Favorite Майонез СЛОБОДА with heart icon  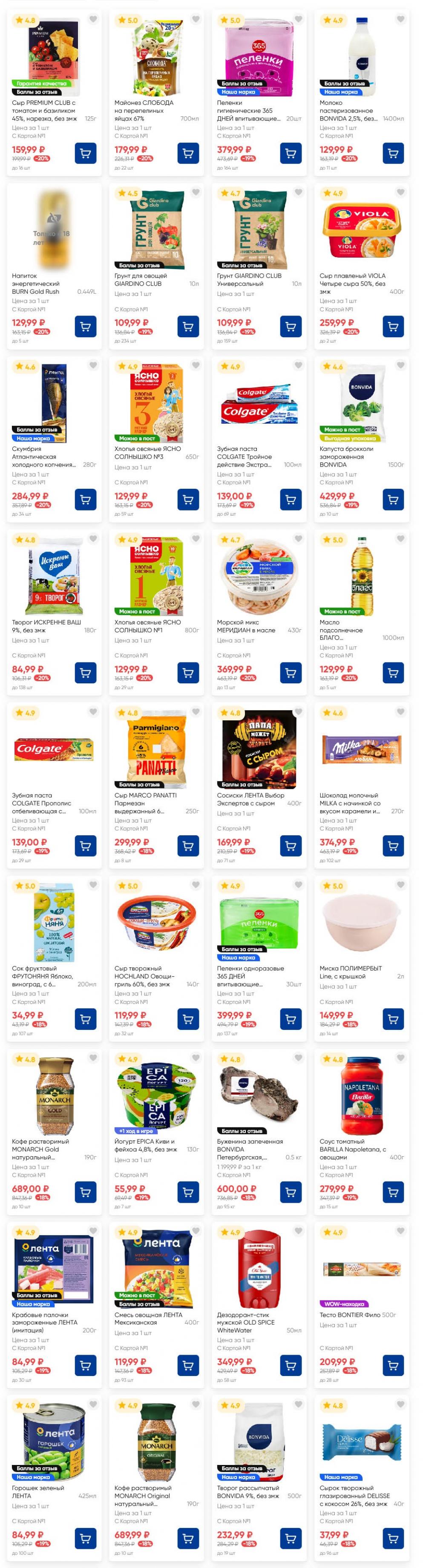point(196,20)
